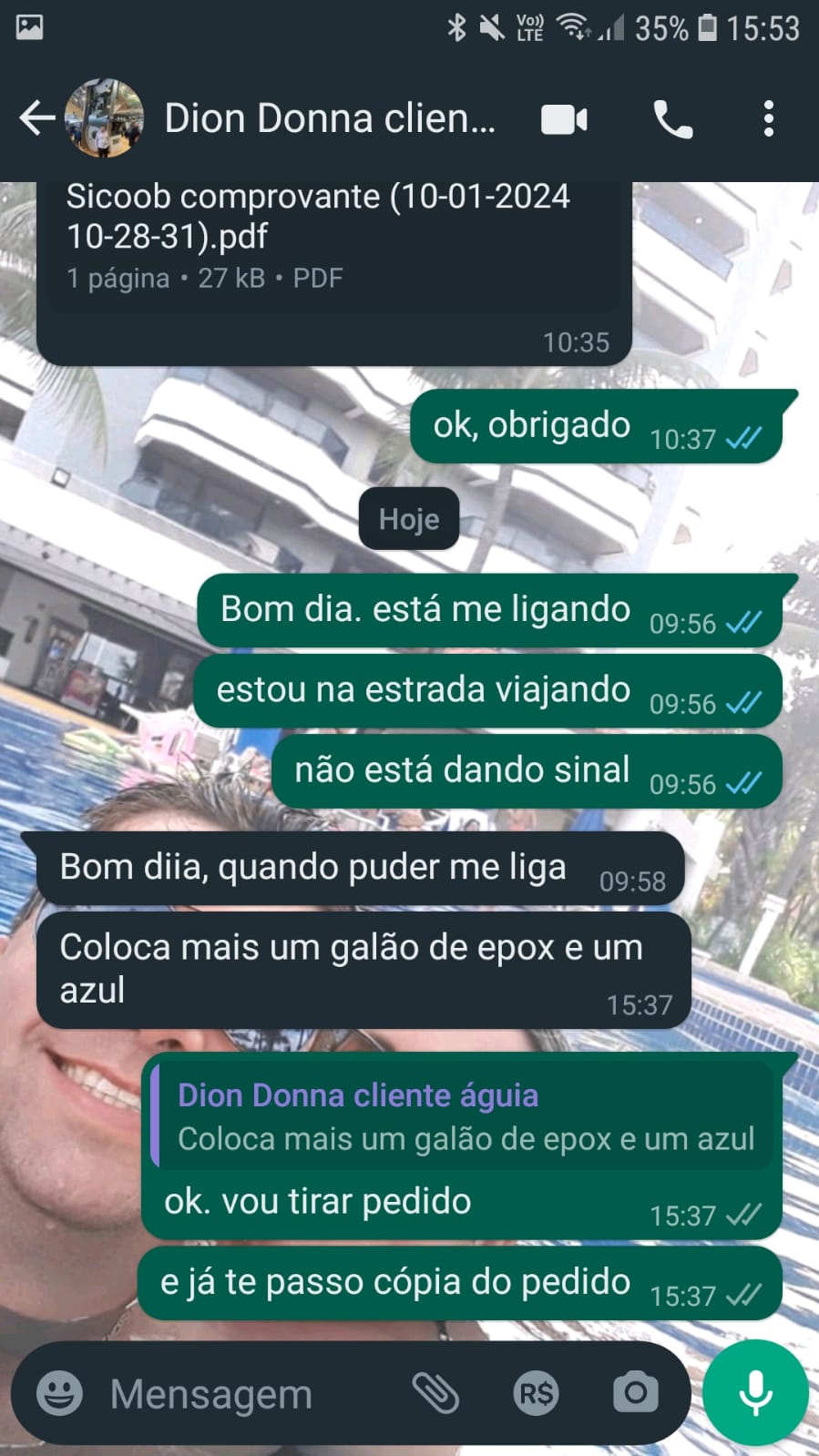819x1456 pixels.
Task: Open Dion Donna contact info from name
Action: tap(330, 118)
